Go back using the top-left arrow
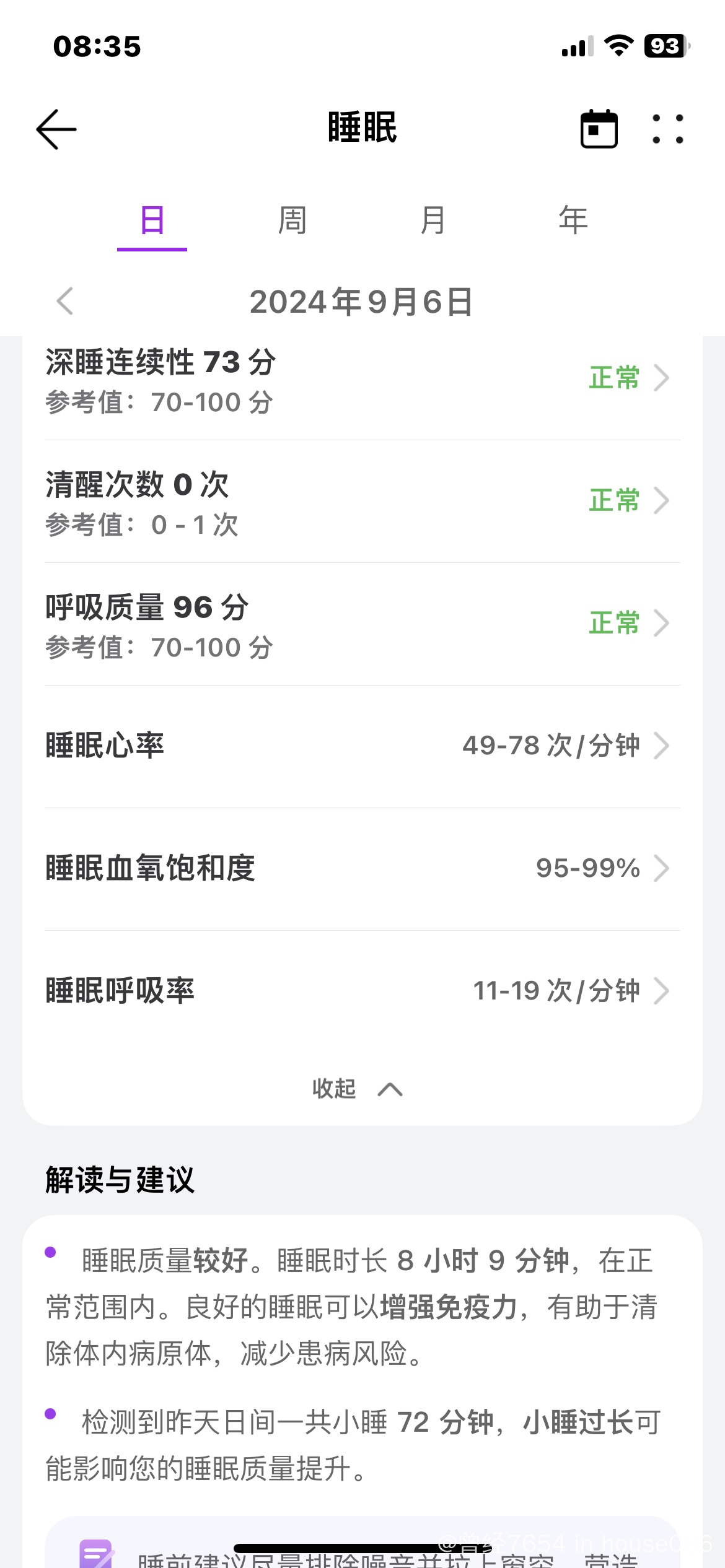The width and height of the screenshot is (725, 1568). 56,129
